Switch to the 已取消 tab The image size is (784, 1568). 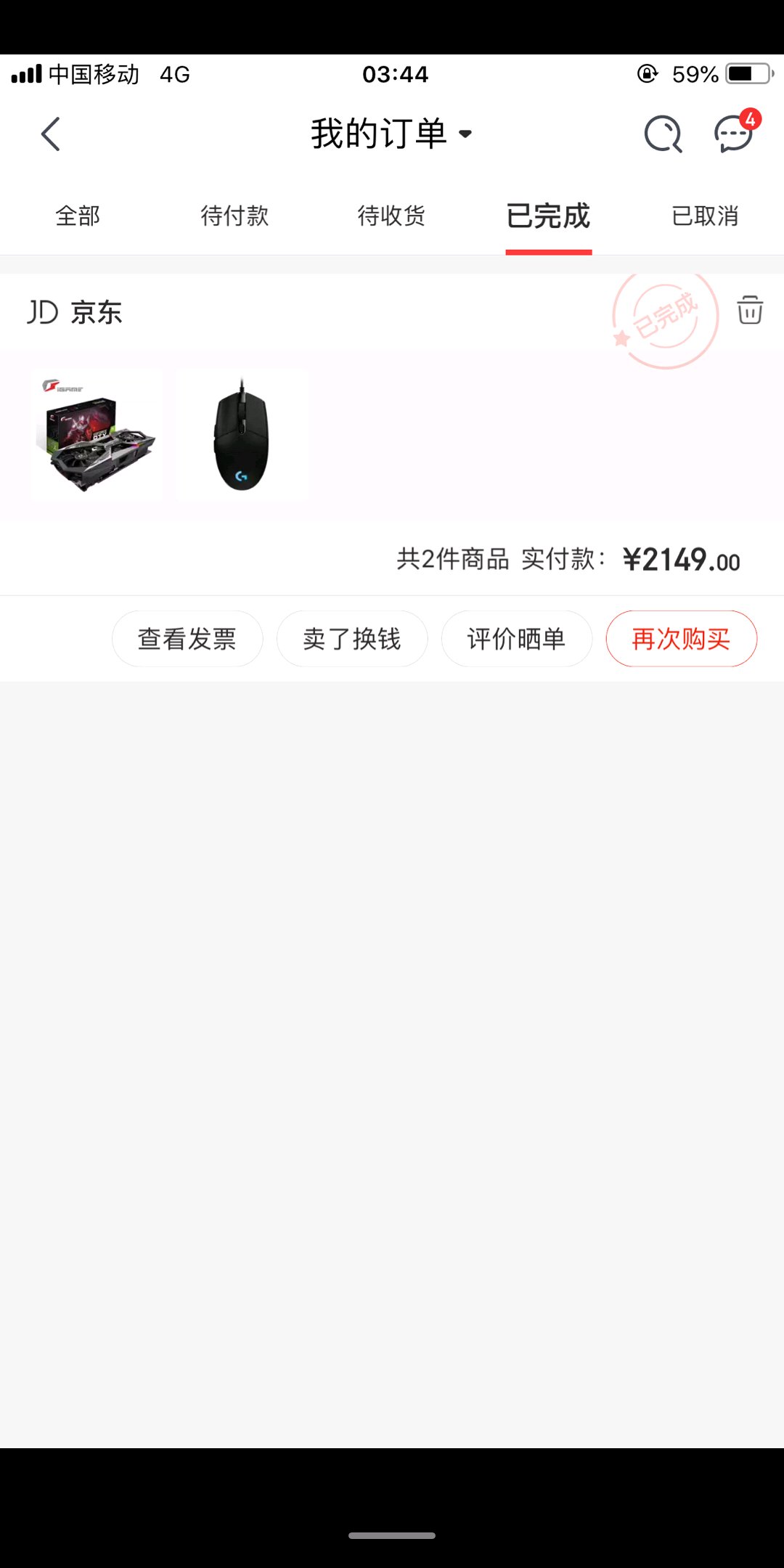coord(705,216)
